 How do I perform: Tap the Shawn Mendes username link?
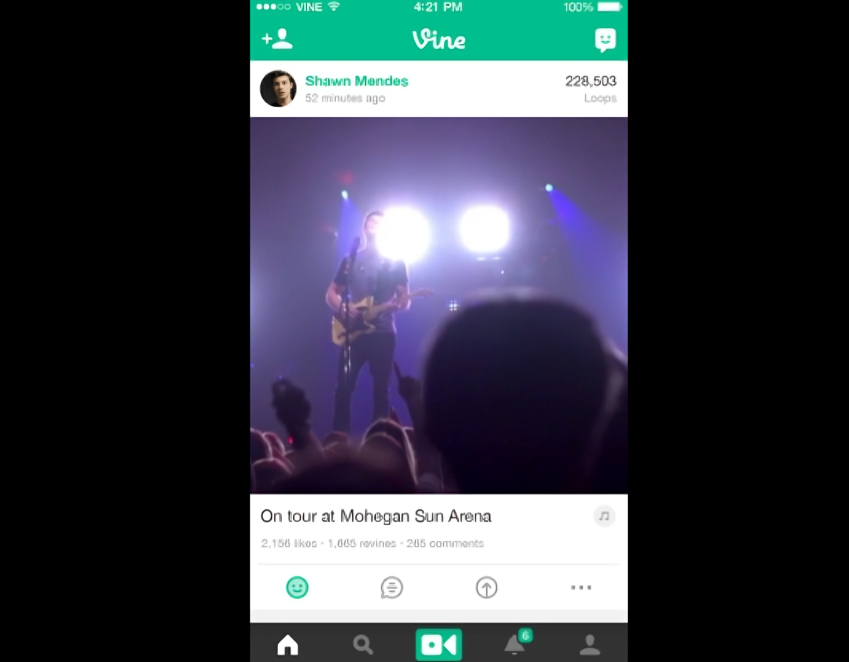click(356, 81)
